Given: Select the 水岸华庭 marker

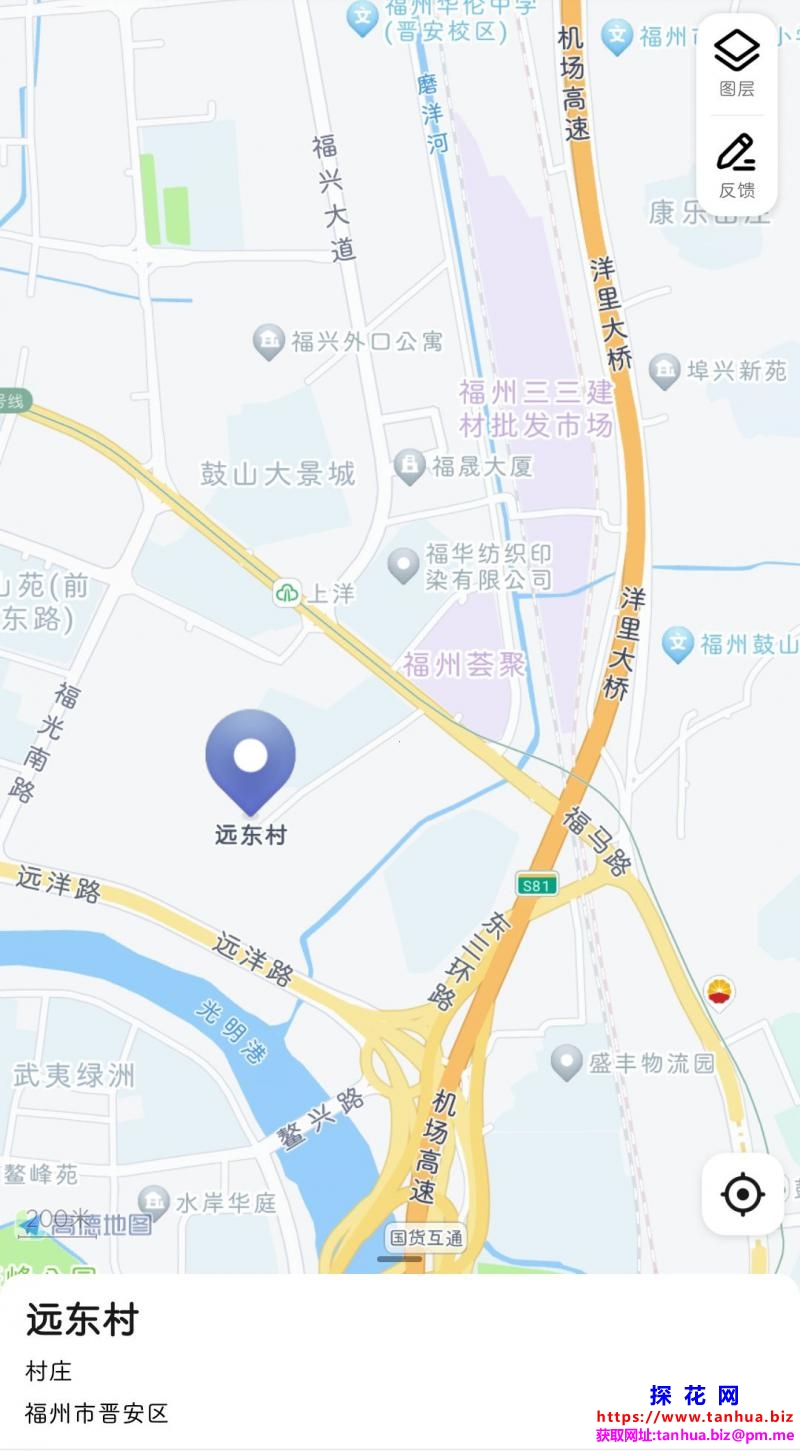Looking at the screenshot, I should 154,1201.
